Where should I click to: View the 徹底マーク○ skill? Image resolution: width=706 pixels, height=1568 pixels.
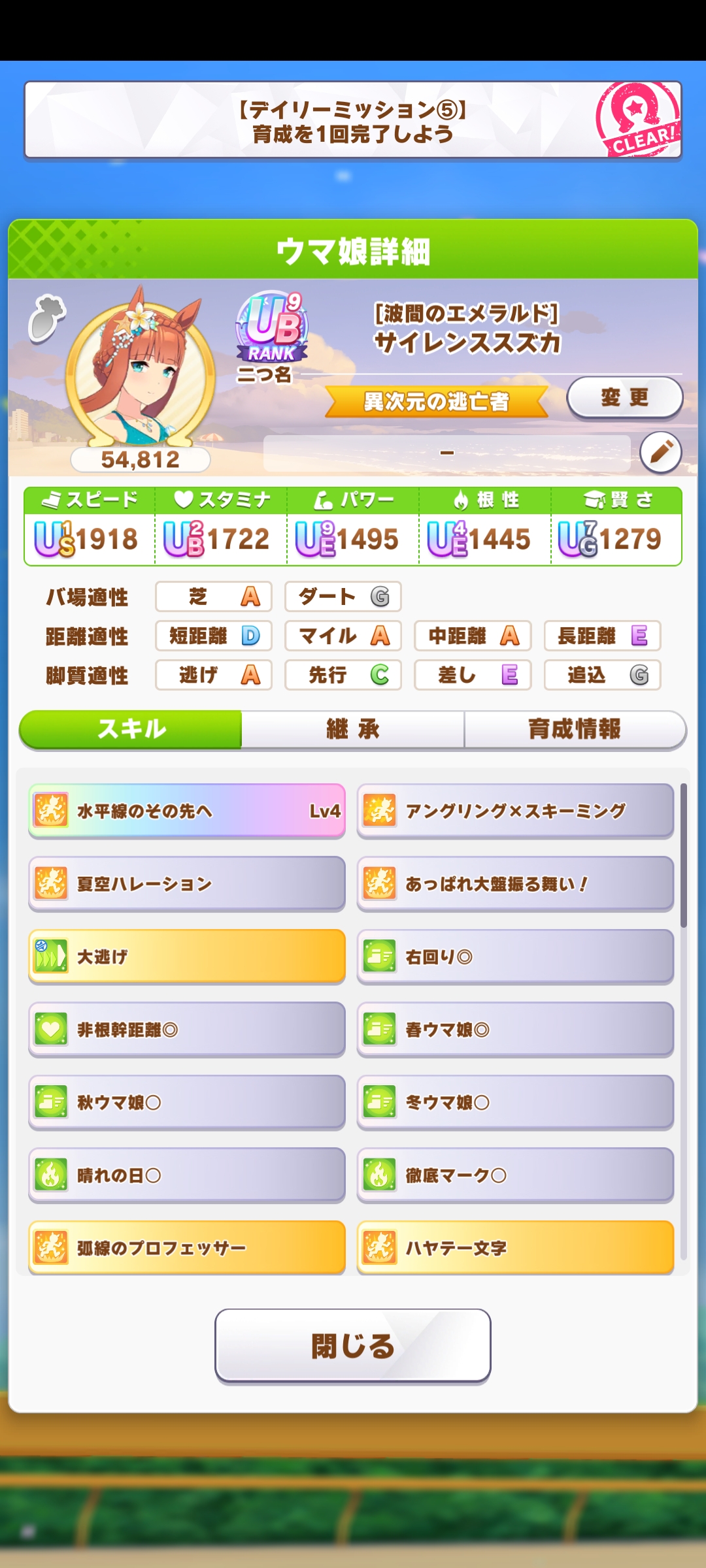515,1175
